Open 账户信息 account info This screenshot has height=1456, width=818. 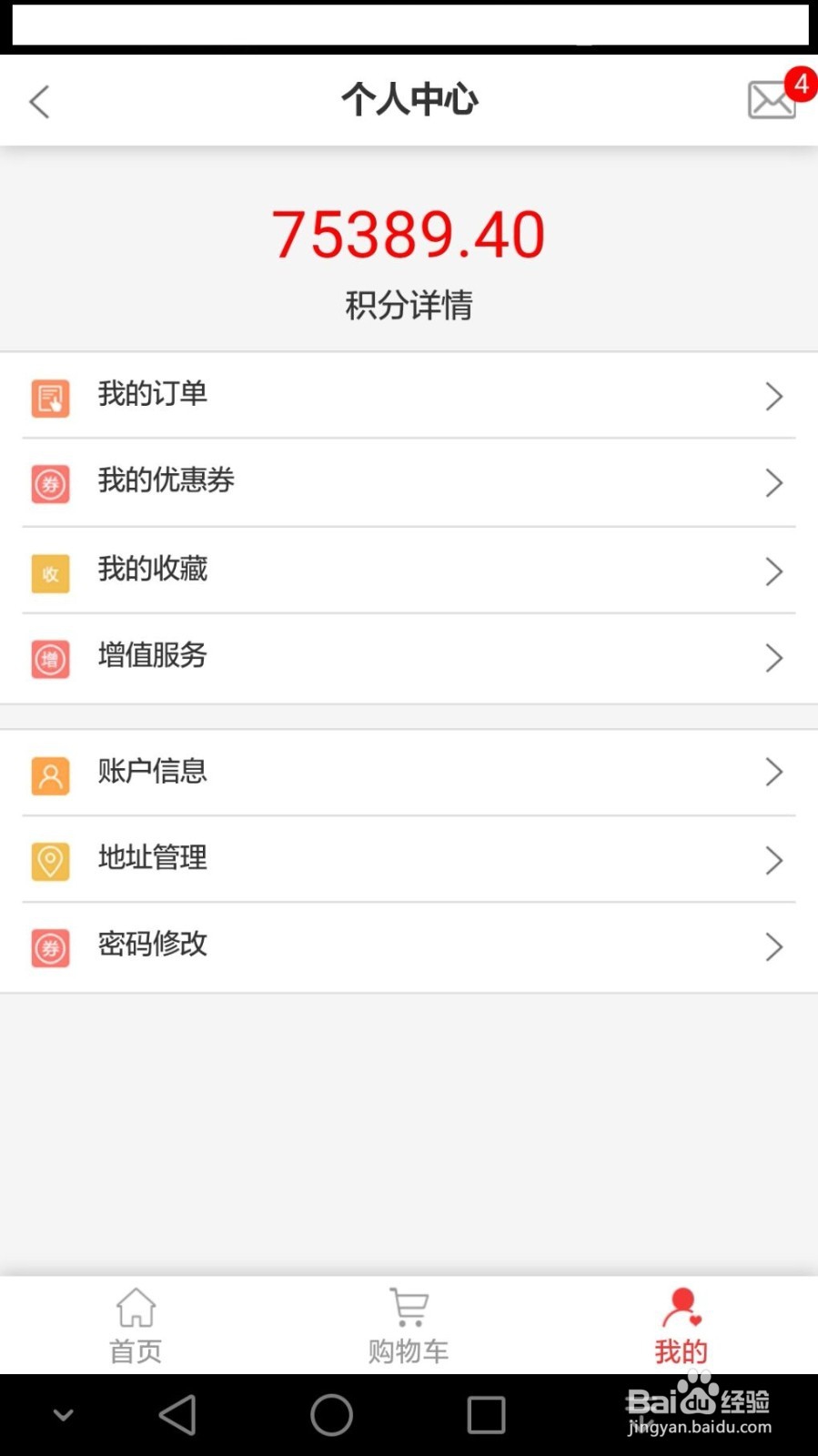[x=409, y=773]
